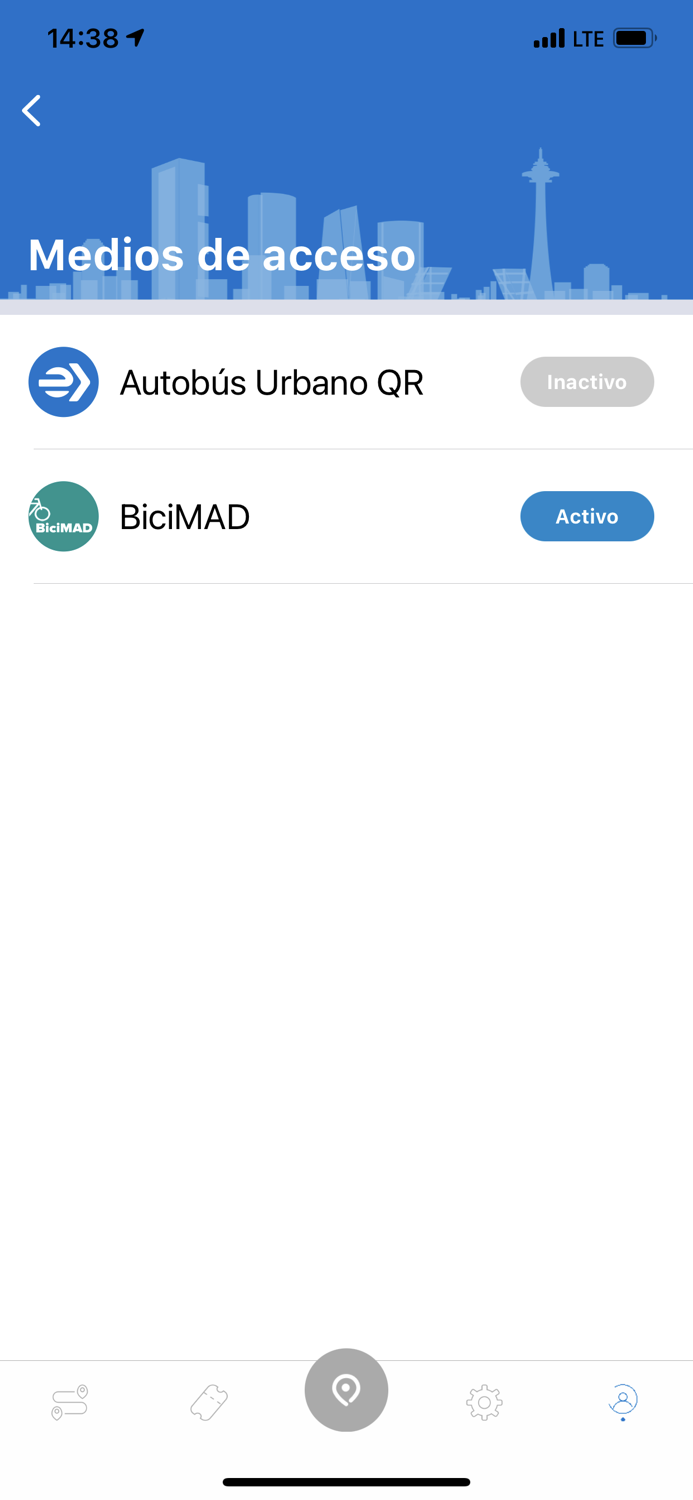Open the tickets tab
The image size is (693, 1500).
[209, 1402]
